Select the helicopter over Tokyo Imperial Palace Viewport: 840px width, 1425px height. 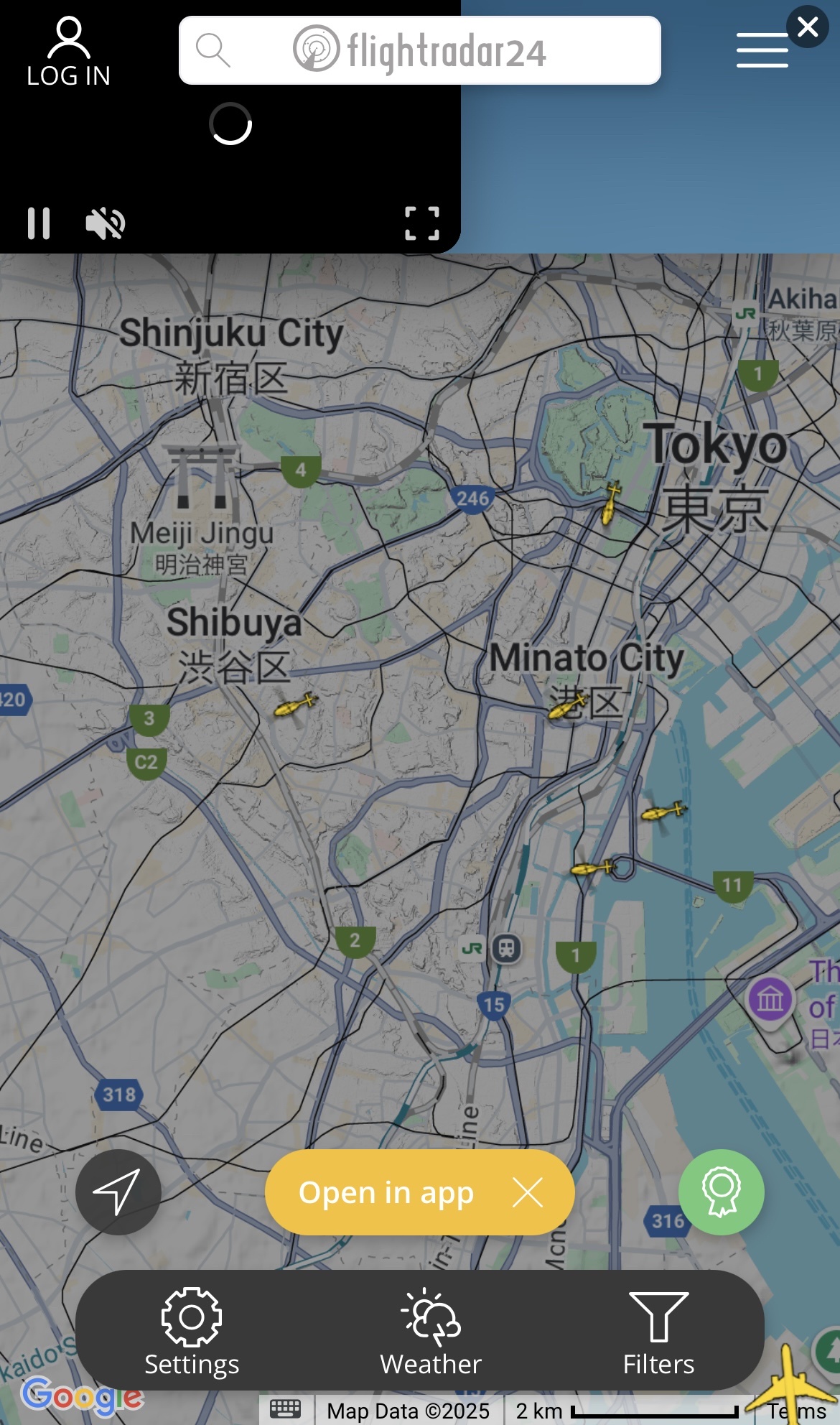[610, 503]
